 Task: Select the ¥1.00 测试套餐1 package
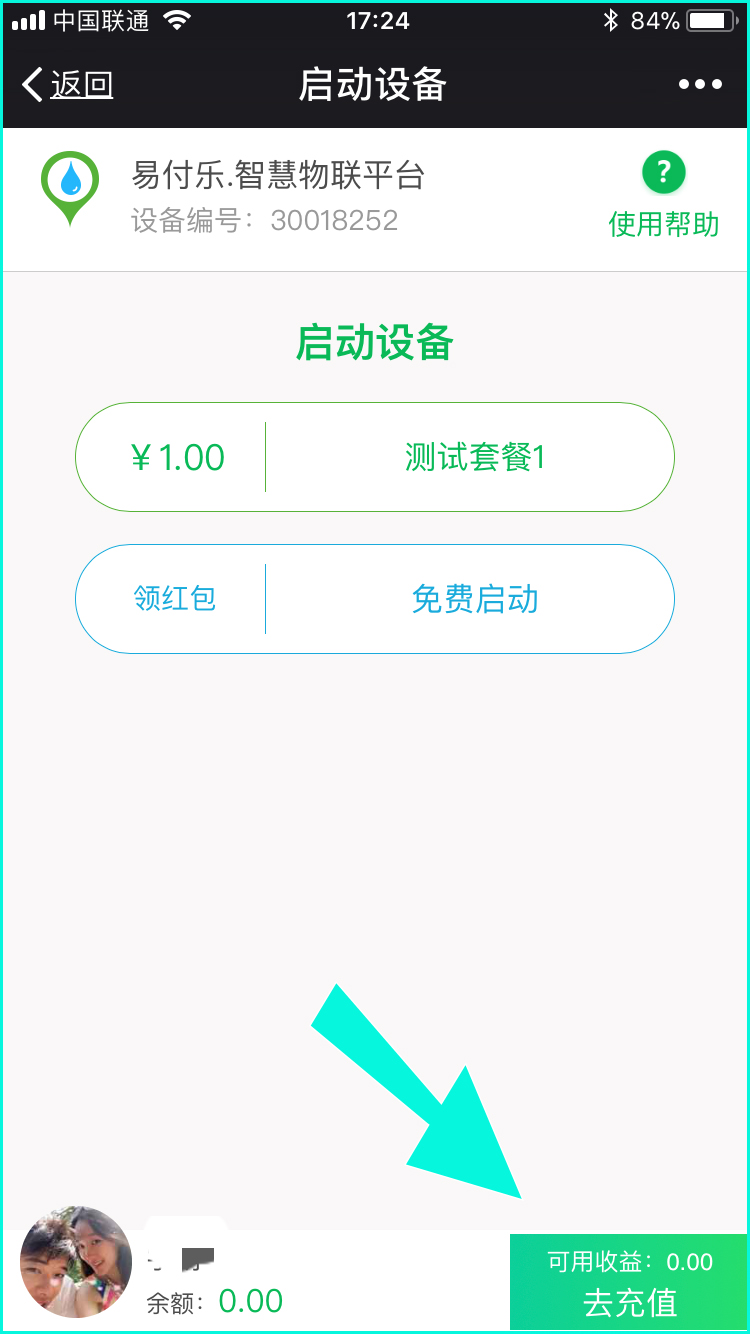375,458
